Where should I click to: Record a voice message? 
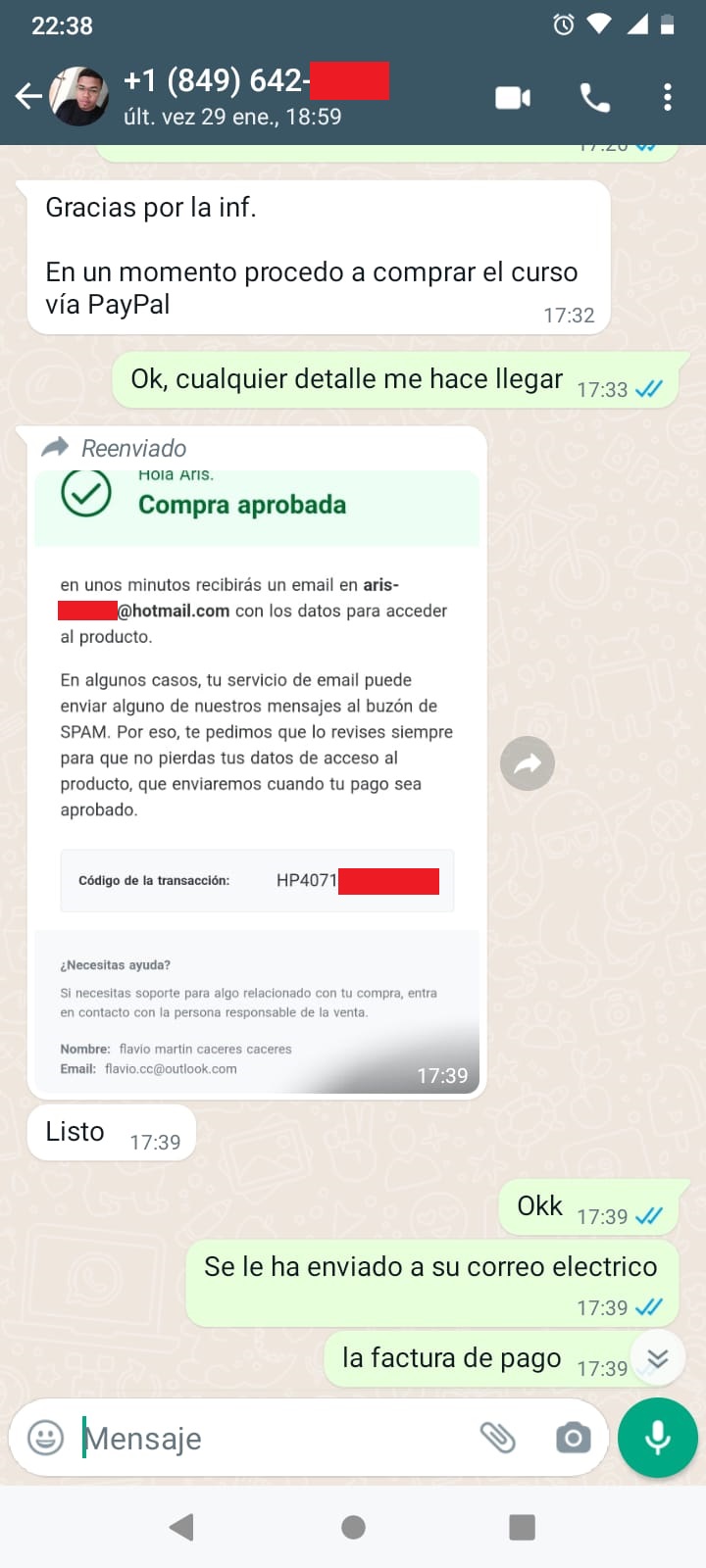click(x=657, y=1438)
